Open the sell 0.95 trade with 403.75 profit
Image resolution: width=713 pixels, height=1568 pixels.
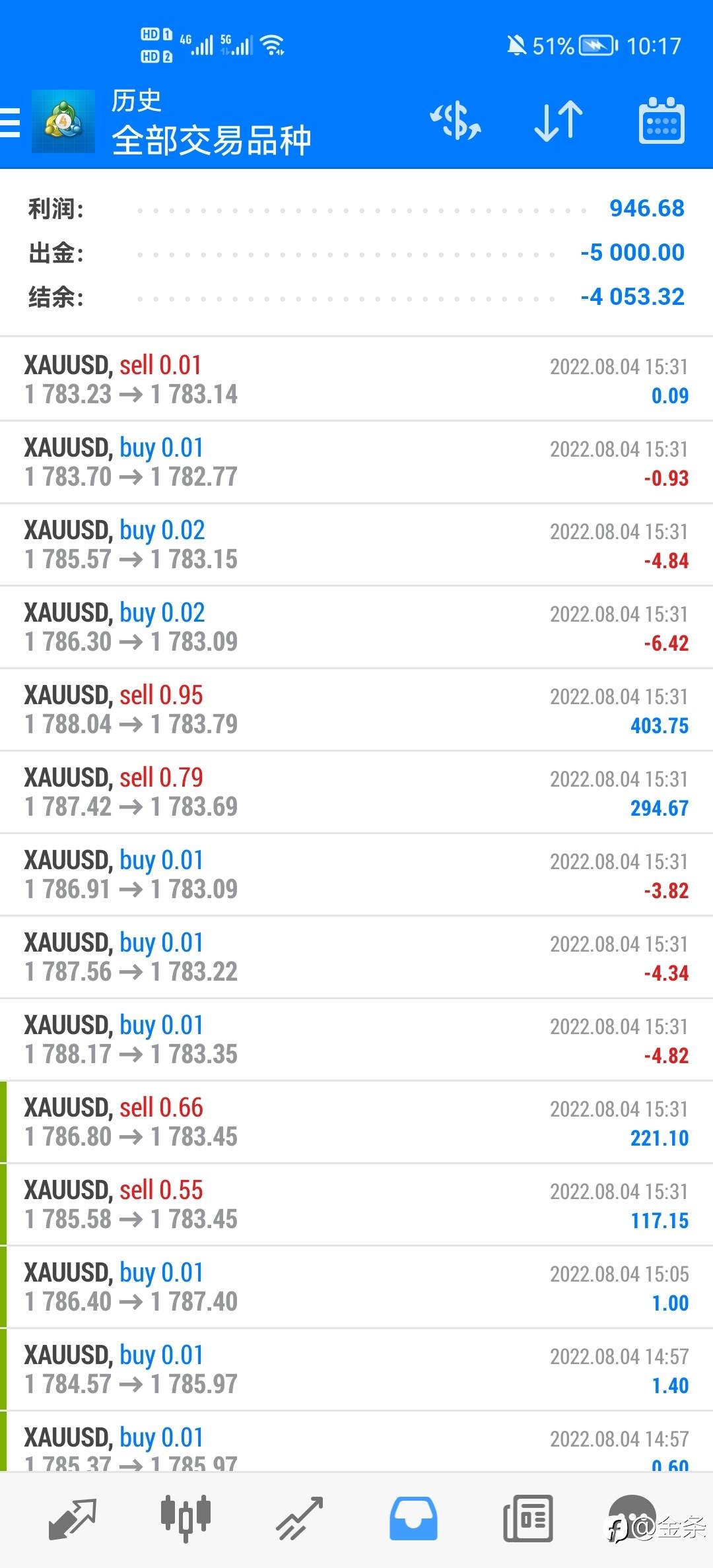[356, 709]
